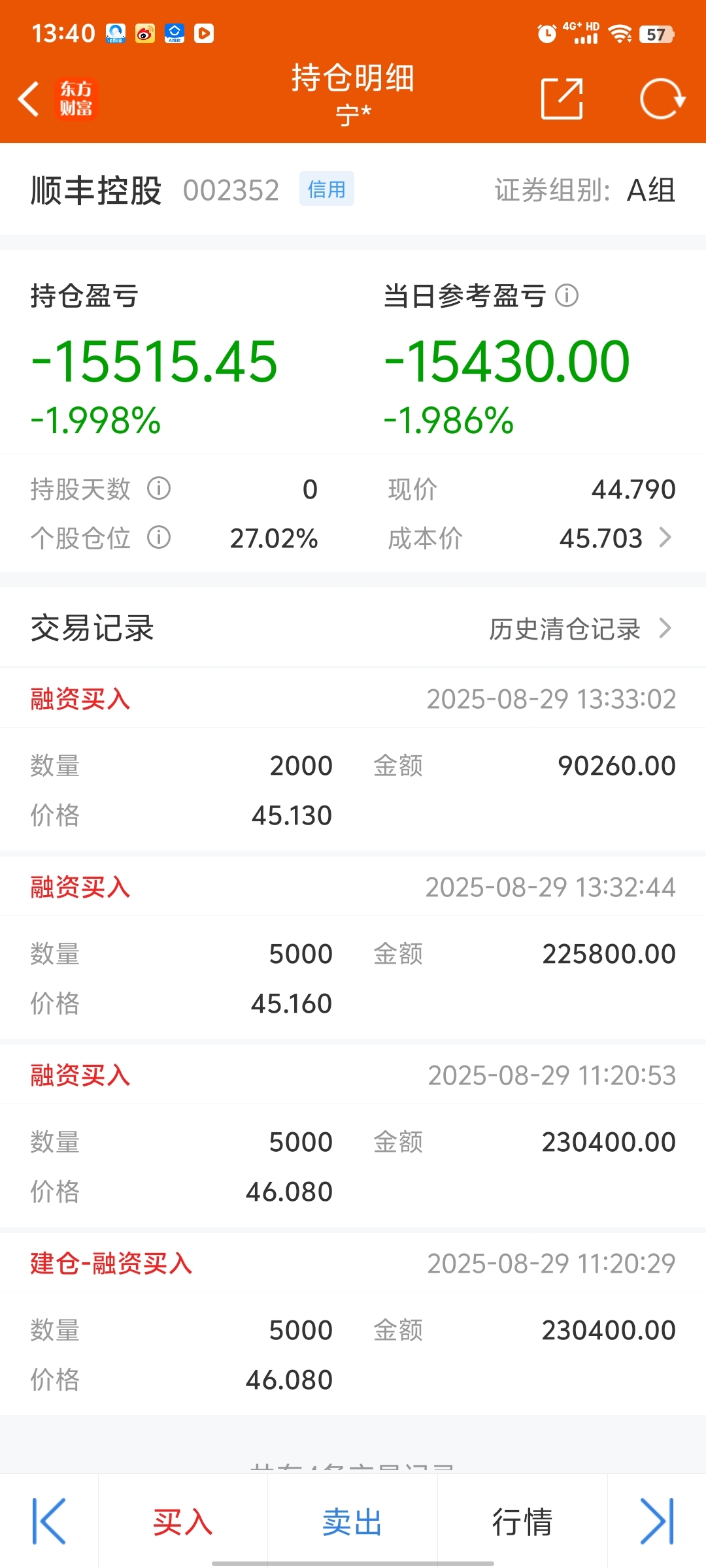Share the position details page
The width and height of the screenshot is (706, 1568).
[562, 99]
